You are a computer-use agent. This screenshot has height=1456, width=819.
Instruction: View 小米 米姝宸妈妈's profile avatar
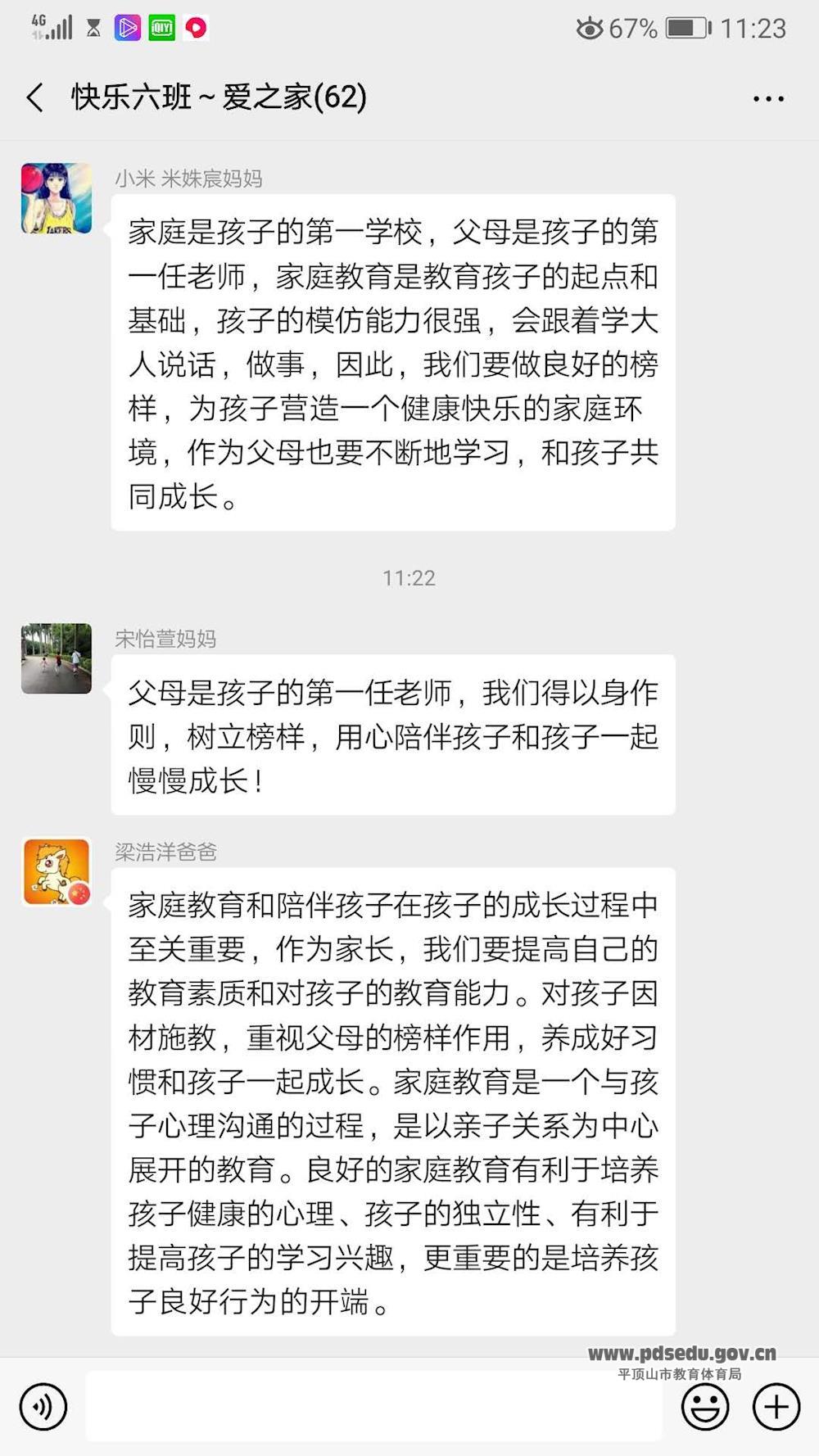pyautogui.click(x=57, y=198)
